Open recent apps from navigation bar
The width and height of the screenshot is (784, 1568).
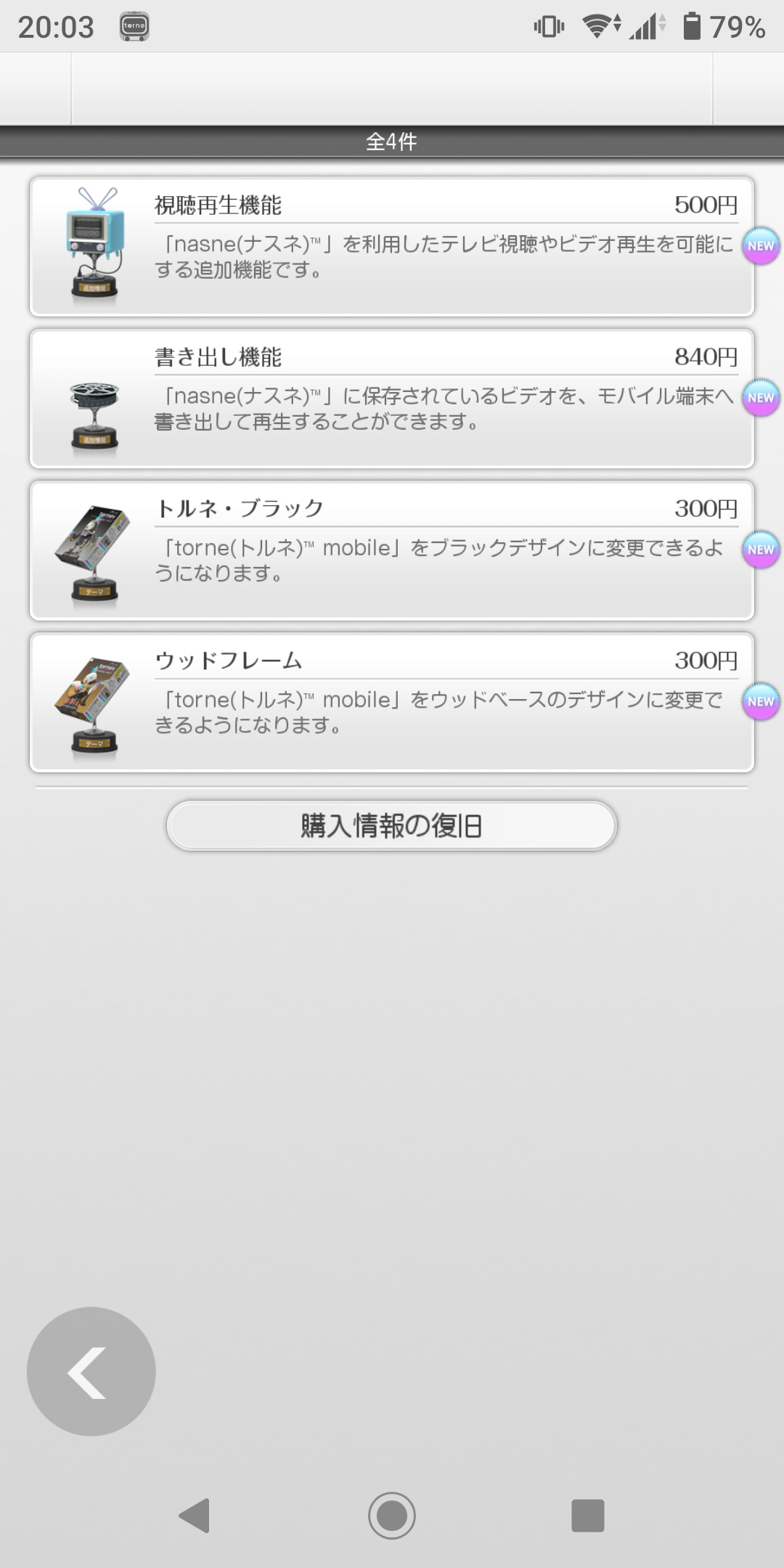(587, 1515)
